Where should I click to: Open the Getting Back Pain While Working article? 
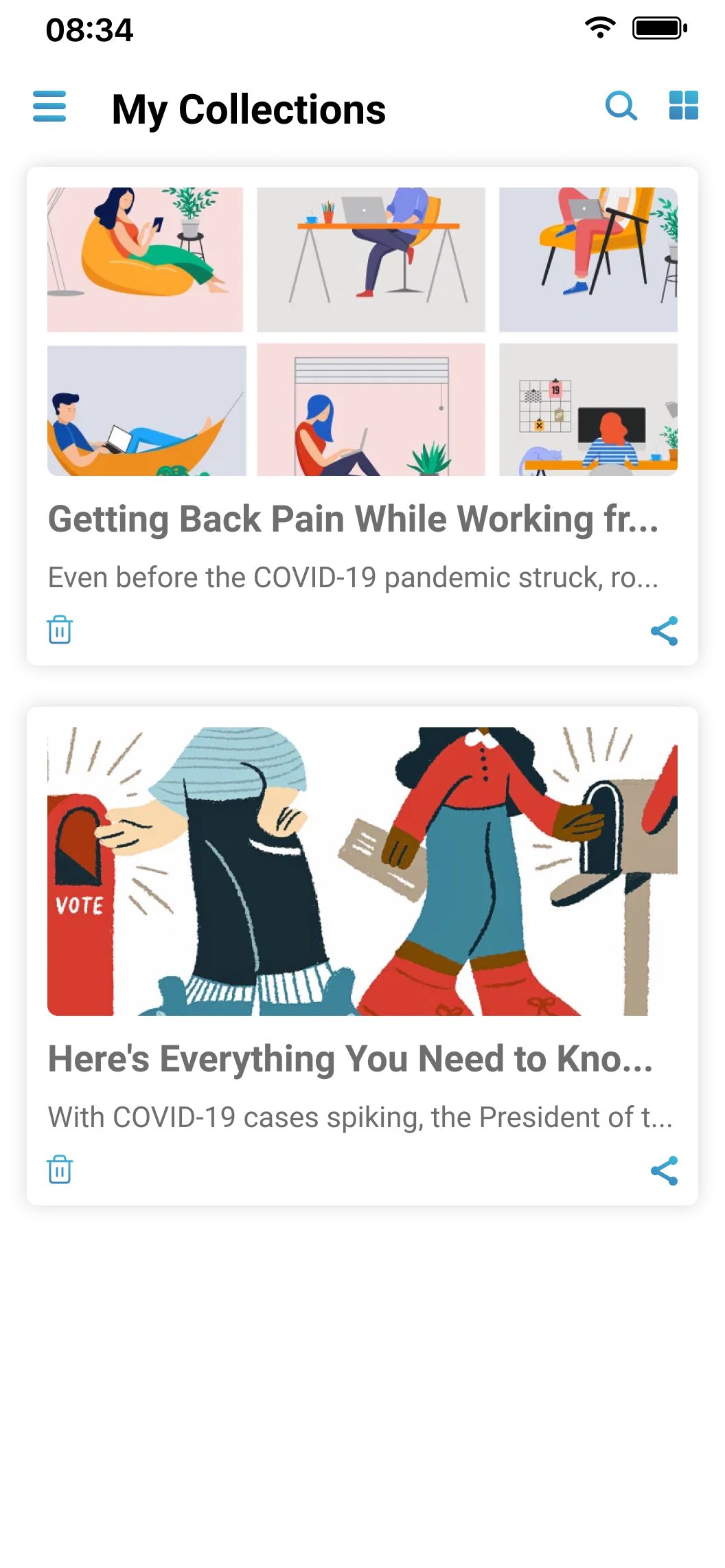pos(353,519)
